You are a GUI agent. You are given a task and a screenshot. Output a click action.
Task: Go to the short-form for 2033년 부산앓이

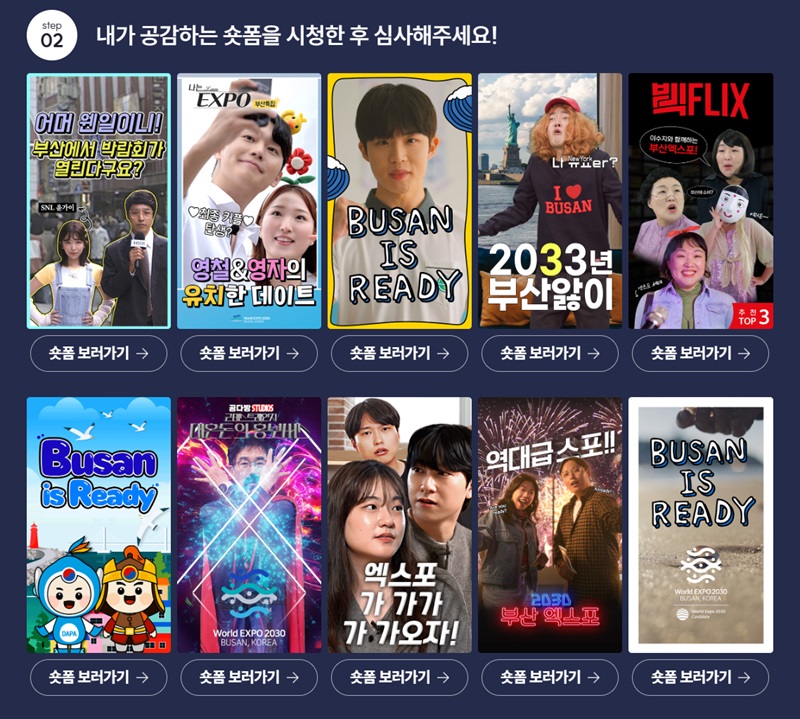tap(549, 353)
